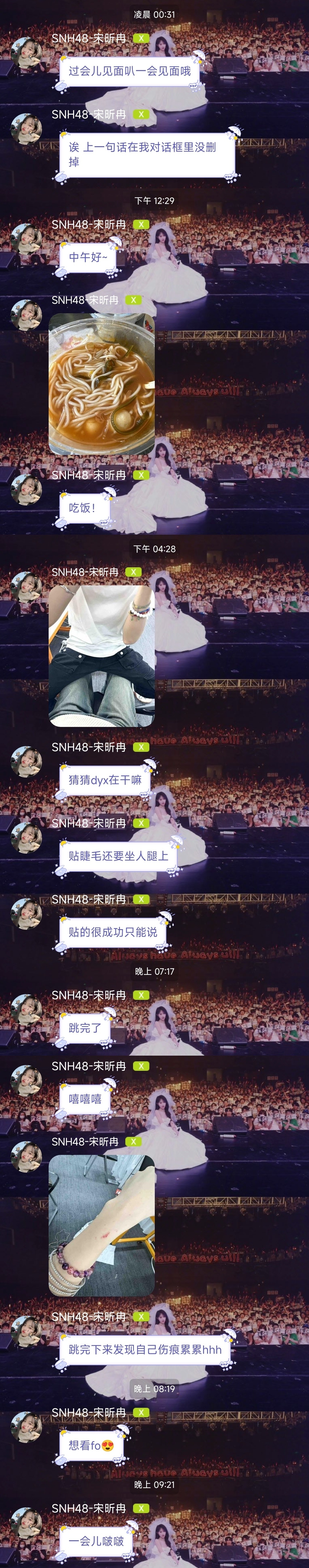This screenshot has width=309, height=1568.
Task: Tap the avatar next to 跳完了 message
Action: pos(26,1009)
